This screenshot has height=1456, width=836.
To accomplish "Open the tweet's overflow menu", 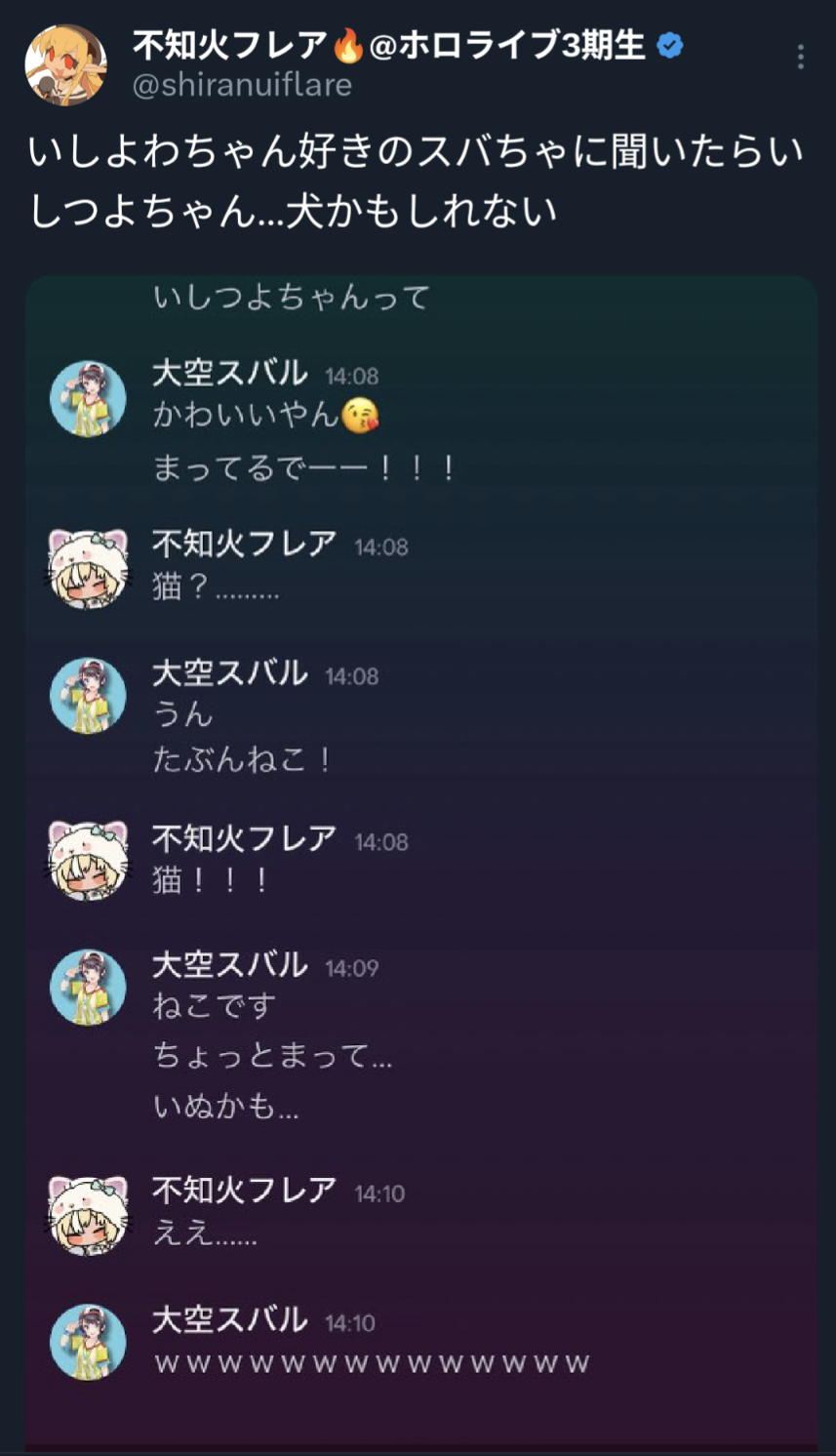I will (x=800, y=57).
